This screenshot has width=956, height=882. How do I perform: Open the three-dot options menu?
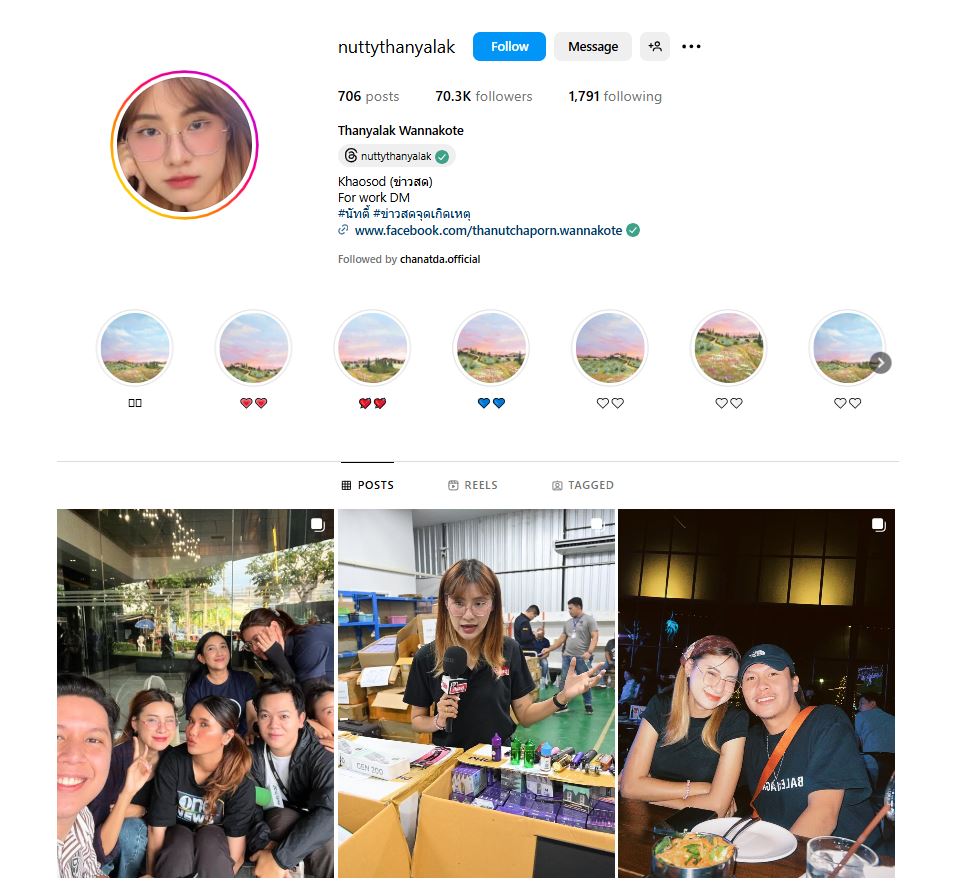click(x=691, y=47)
